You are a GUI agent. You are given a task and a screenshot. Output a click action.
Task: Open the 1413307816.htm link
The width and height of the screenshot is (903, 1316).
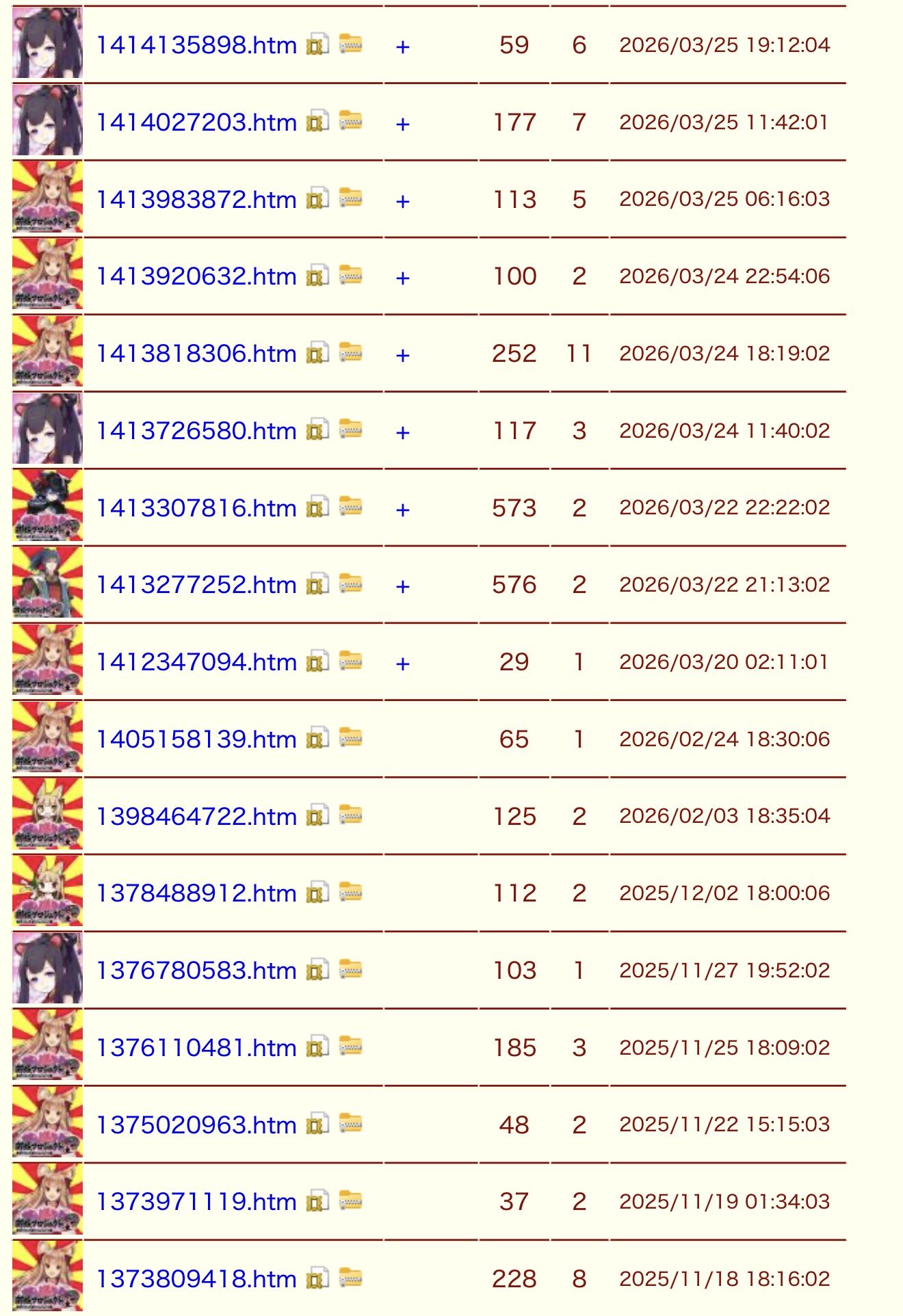196,508
